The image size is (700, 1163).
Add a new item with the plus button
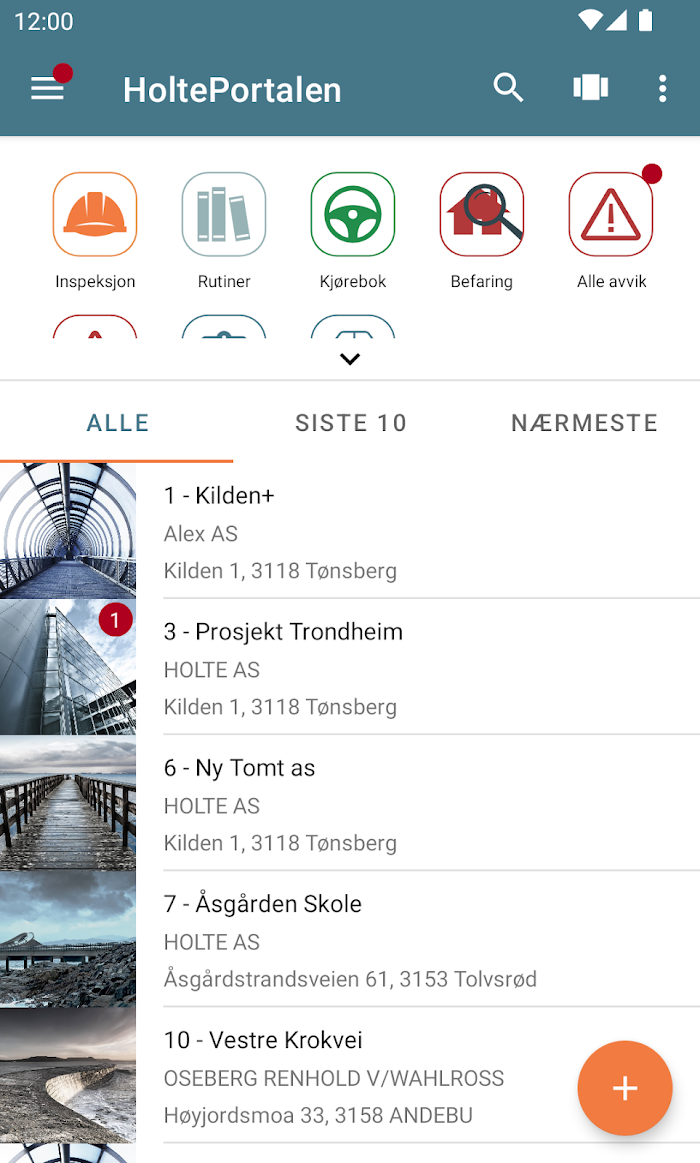625,1088
